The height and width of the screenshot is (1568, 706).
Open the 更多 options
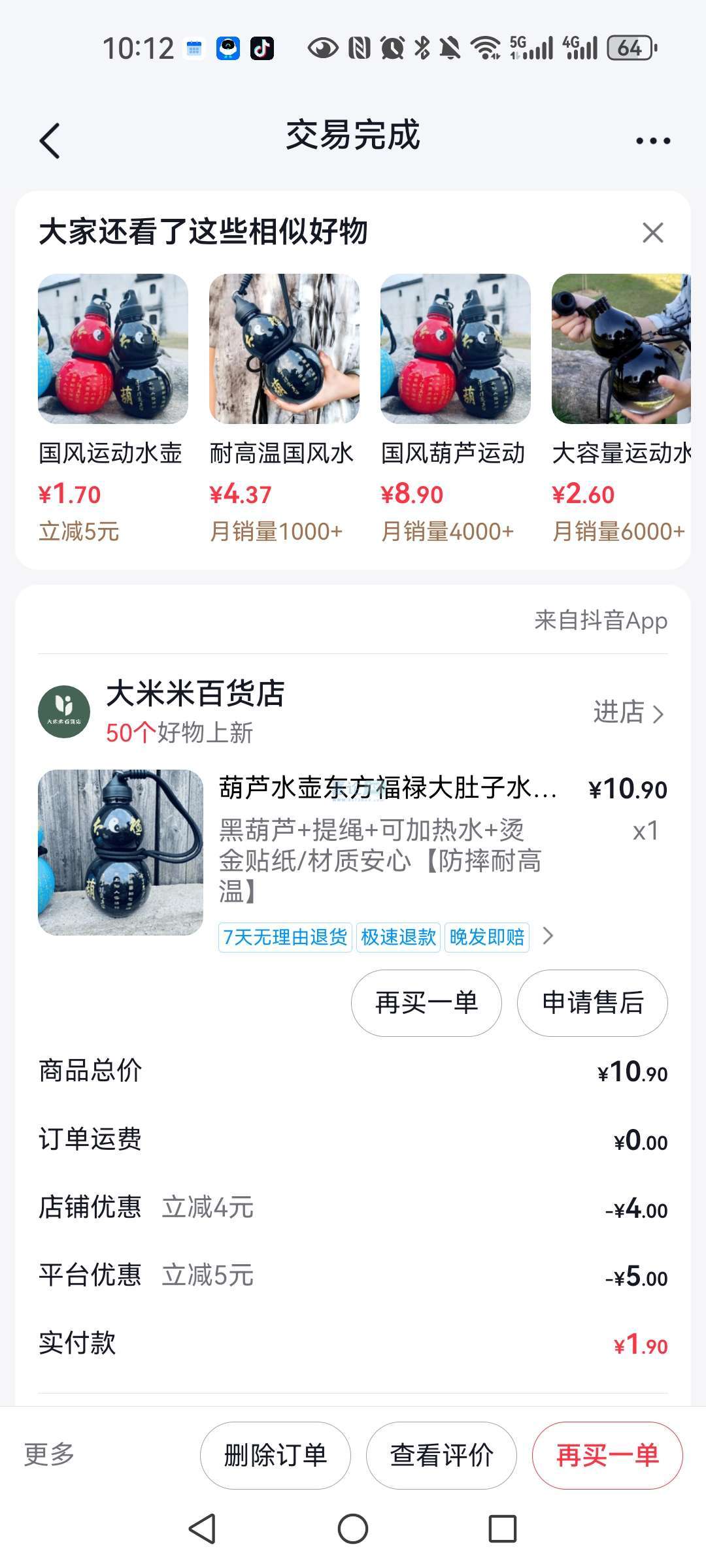50,1454
